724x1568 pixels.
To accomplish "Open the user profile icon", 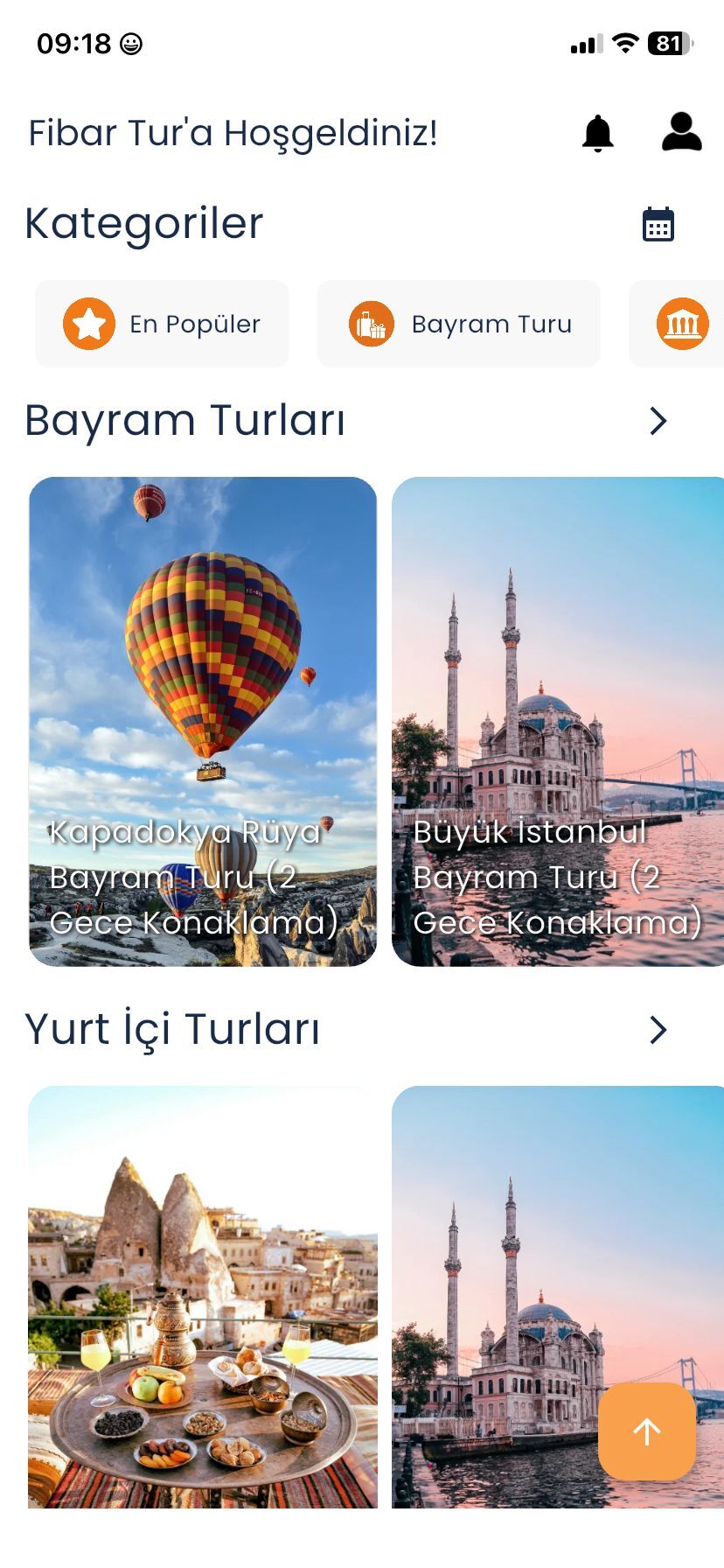I will (x=681, y=132).
